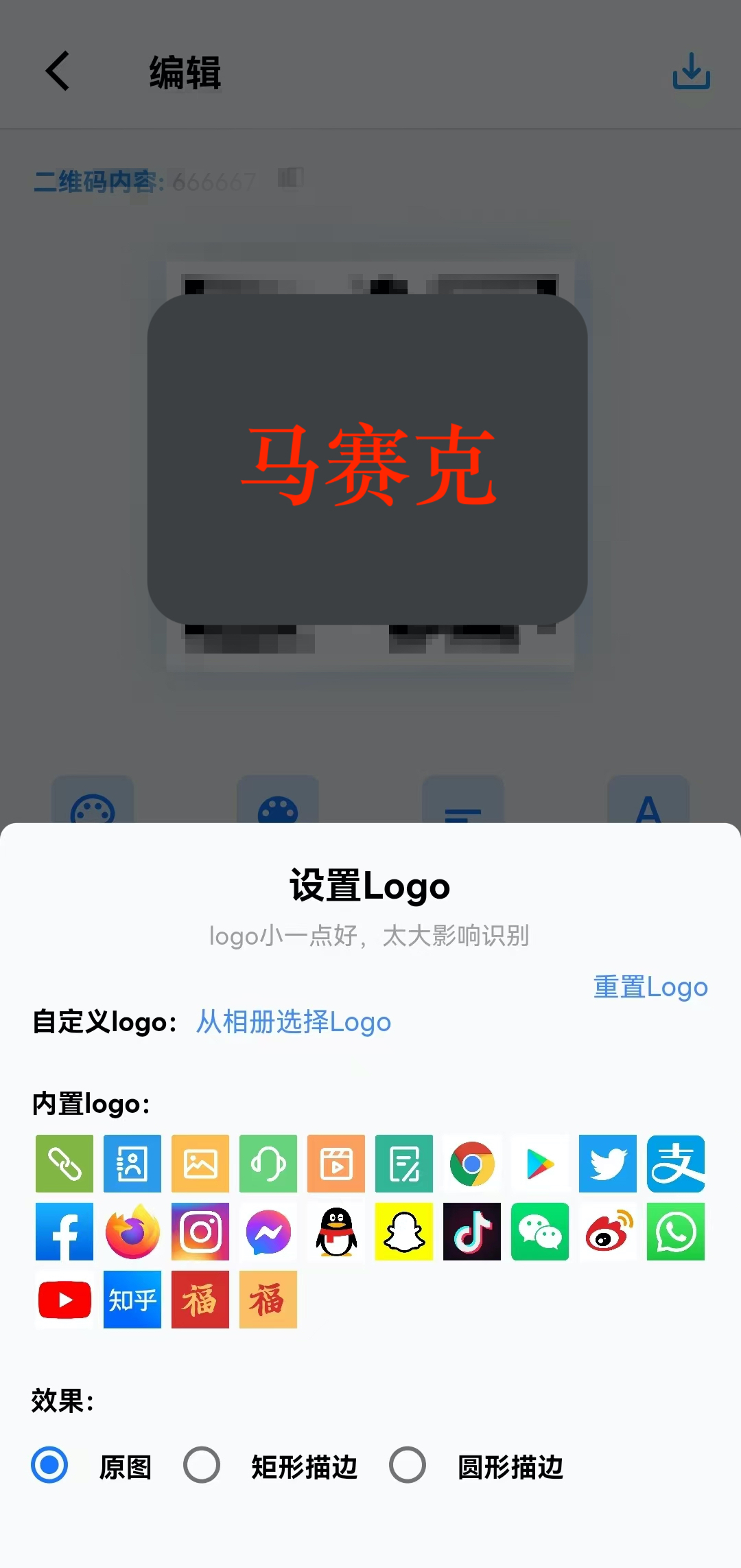Choose the Twitter bird logo
The image size is (741, 1568).
[x=608, y=1164]
